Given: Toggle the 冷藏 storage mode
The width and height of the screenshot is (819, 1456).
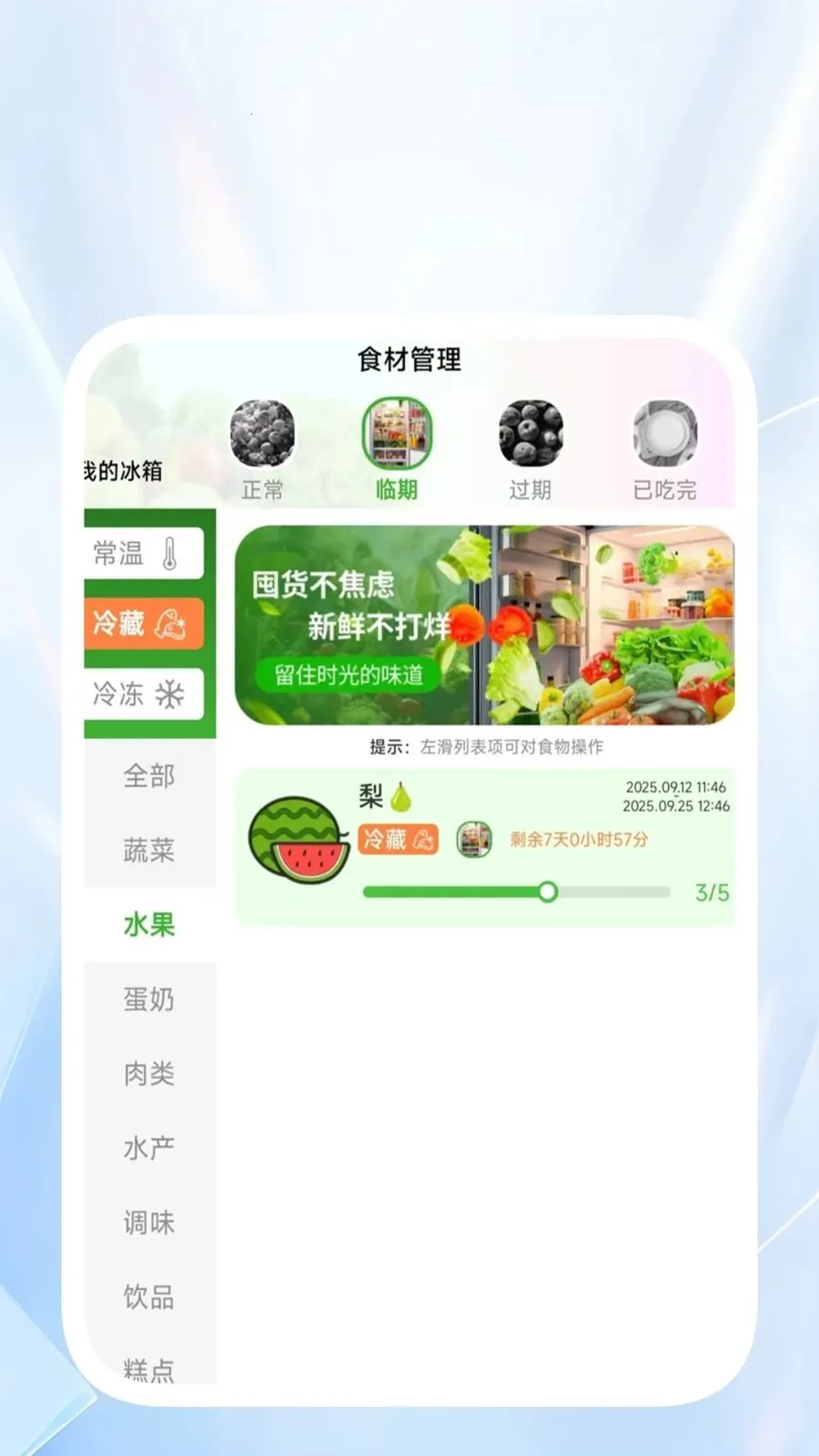Looking at the screenshot, I should click(143, 623).
